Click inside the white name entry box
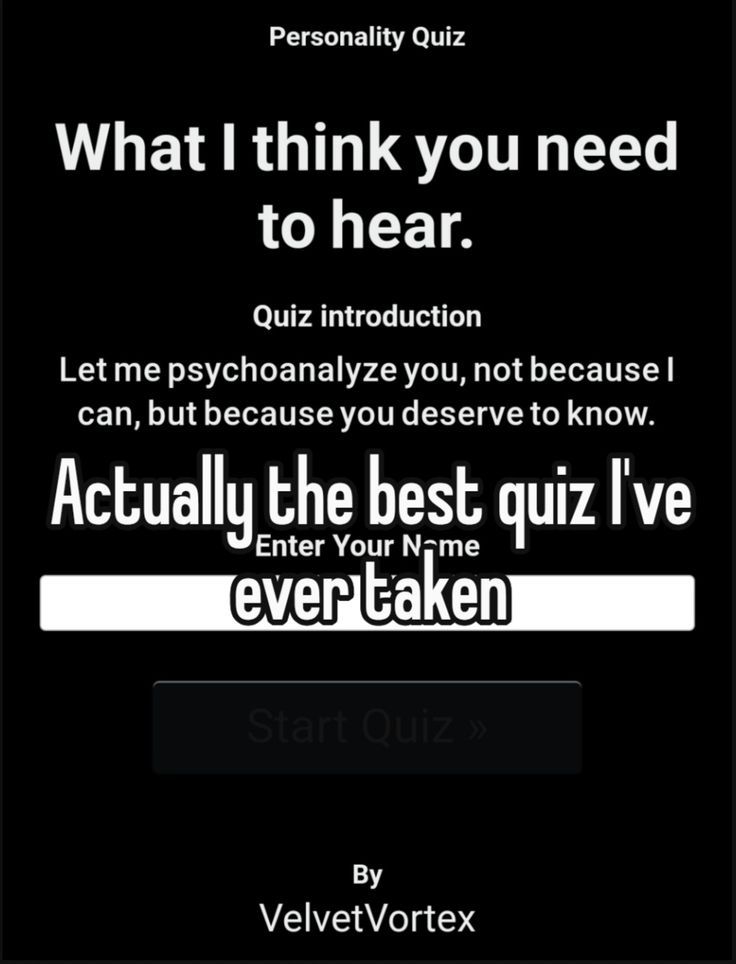The height and width of the screenshot is (964, 736). (368, 598)
